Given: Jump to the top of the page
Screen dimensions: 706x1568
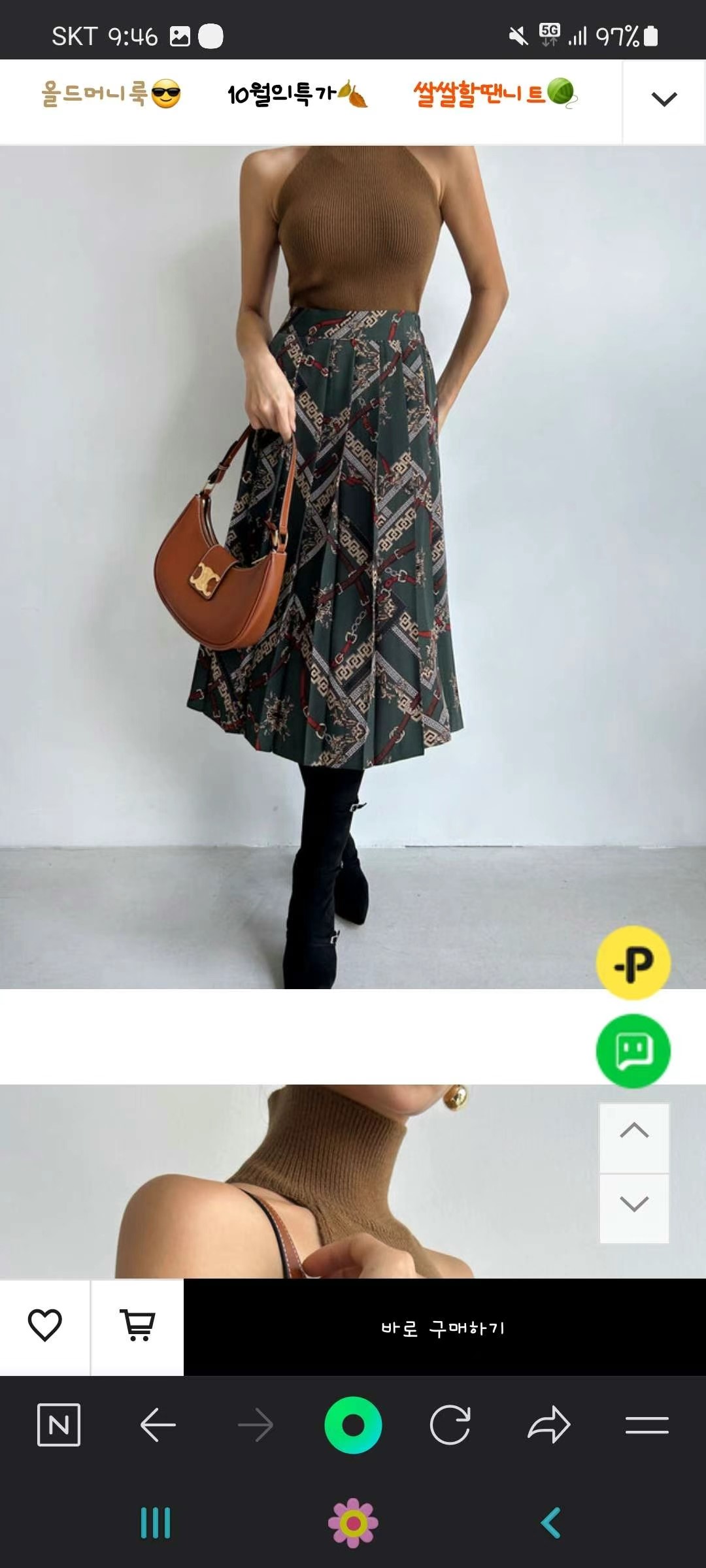Looking at the screenshot, I should pos(633,1137).
